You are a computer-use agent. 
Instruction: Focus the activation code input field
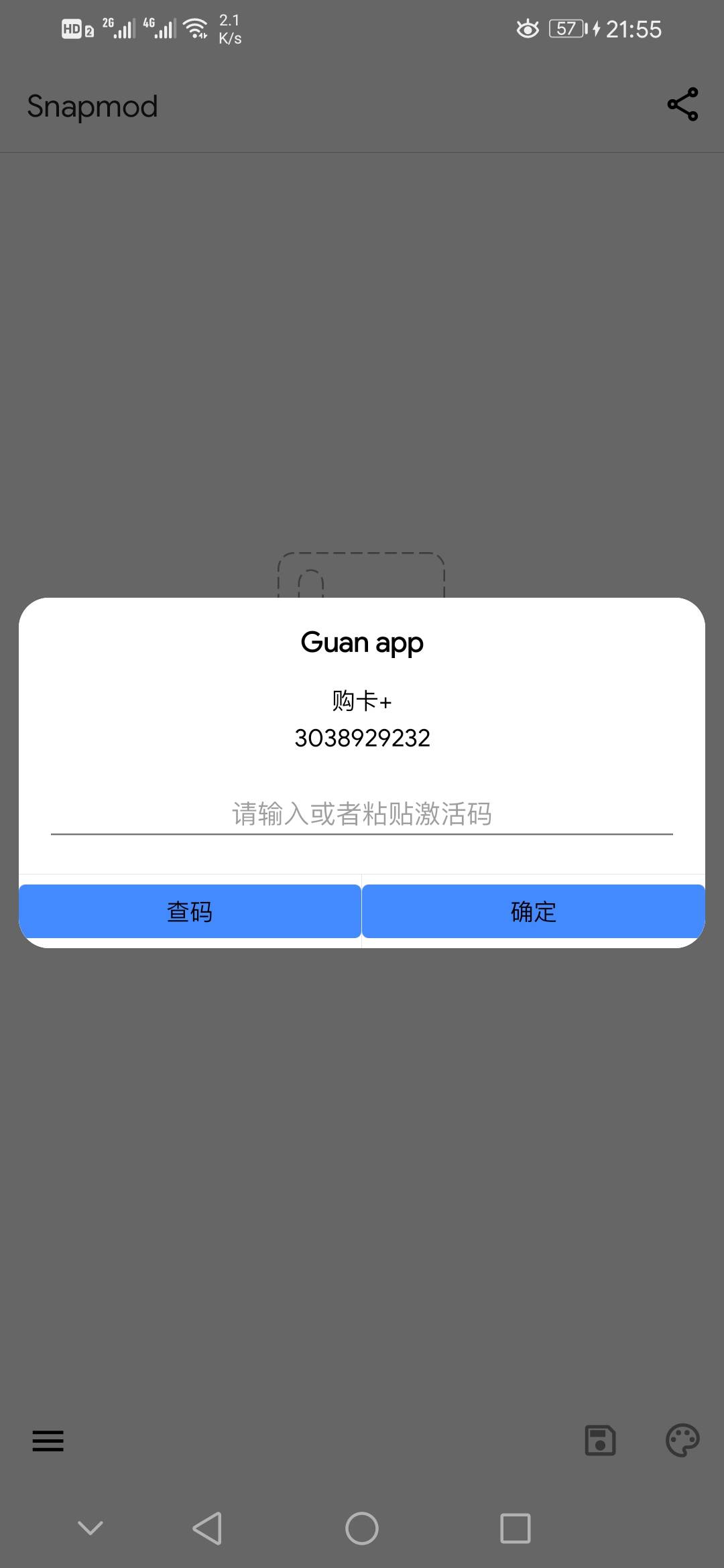[362, 814]
